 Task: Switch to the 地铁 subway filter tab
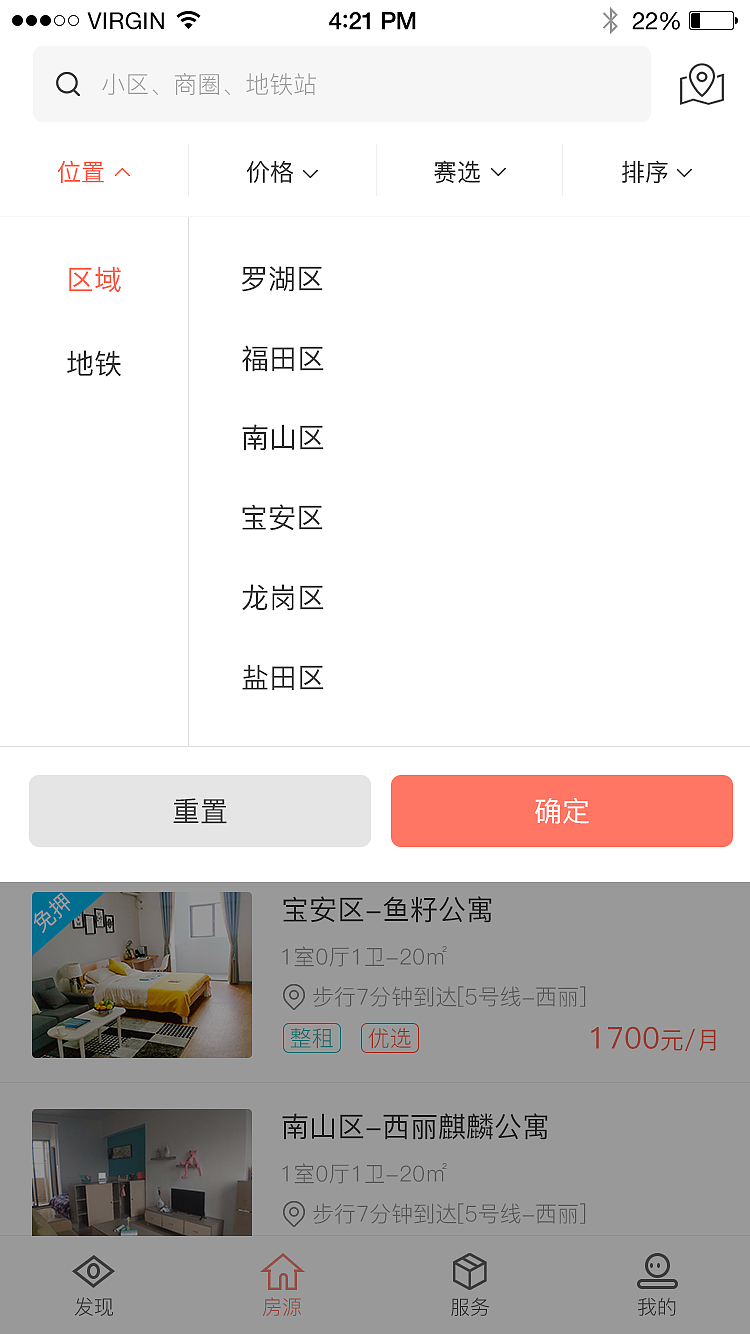(x=94, y=364)
